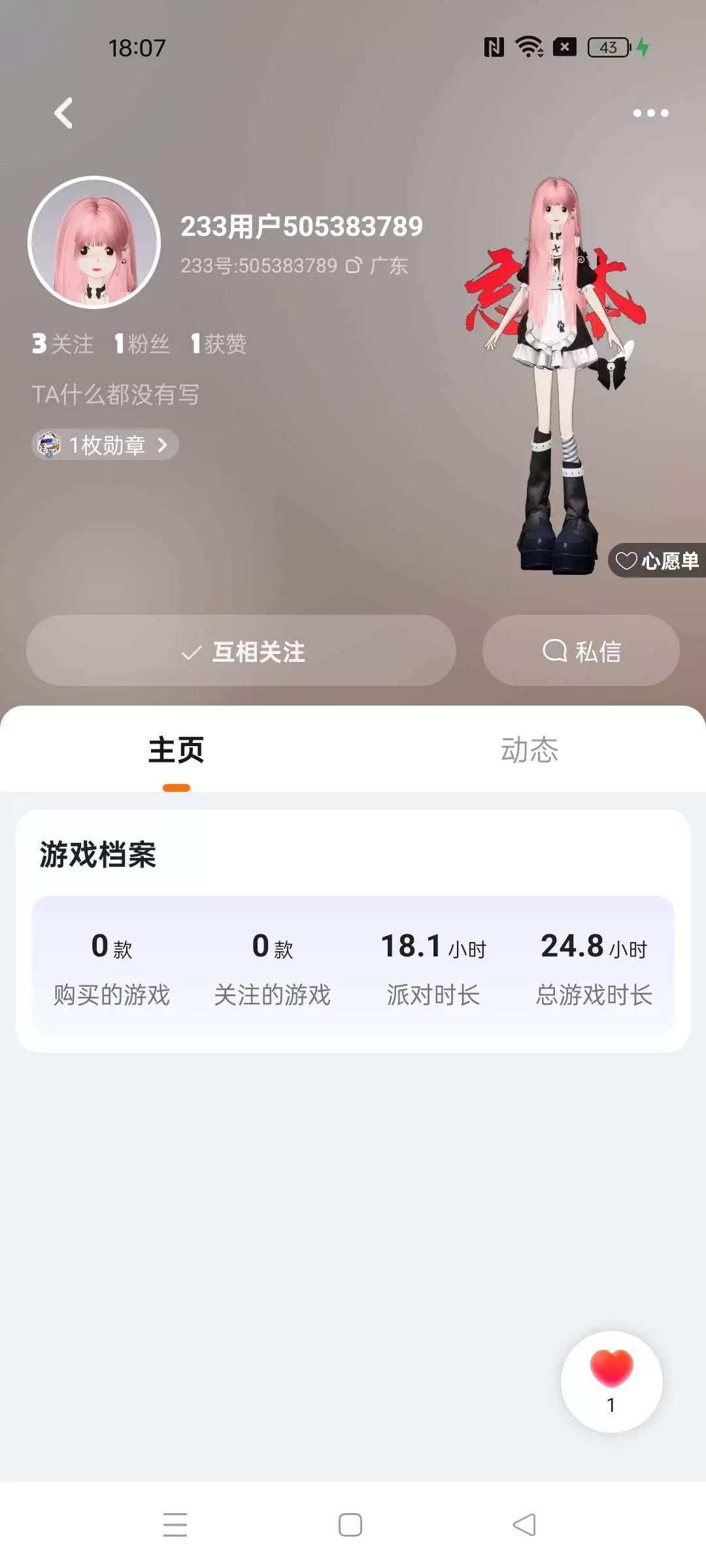The image size is (706, 1568).
Task: Open the 心愿单 wishlist
Action: coord(656,561)
